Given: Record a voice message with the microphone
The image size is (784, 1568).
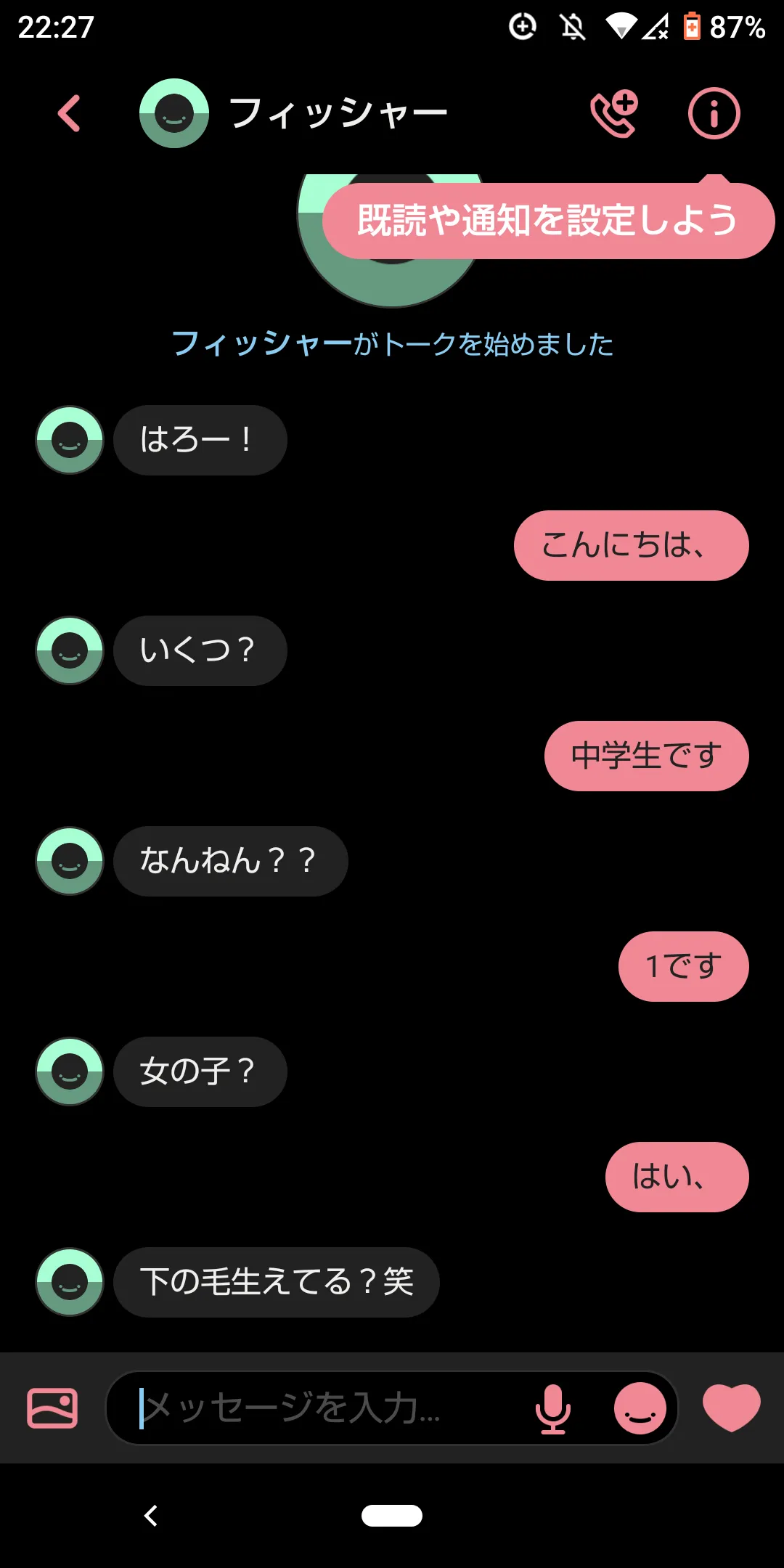Looking at the screenshot, I should click(553, 1408).
